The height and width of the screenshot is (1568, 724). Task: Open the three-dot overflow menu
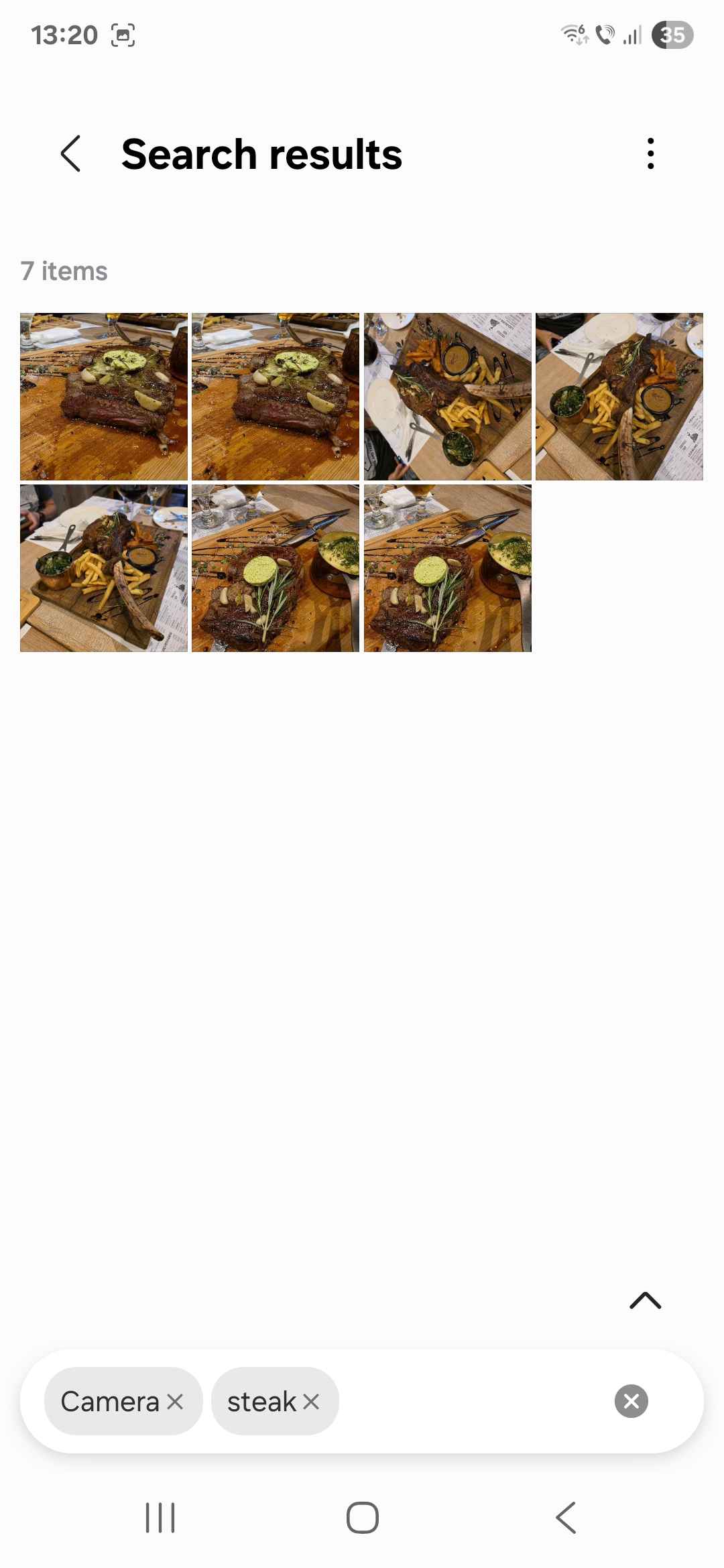click(650, 154)
